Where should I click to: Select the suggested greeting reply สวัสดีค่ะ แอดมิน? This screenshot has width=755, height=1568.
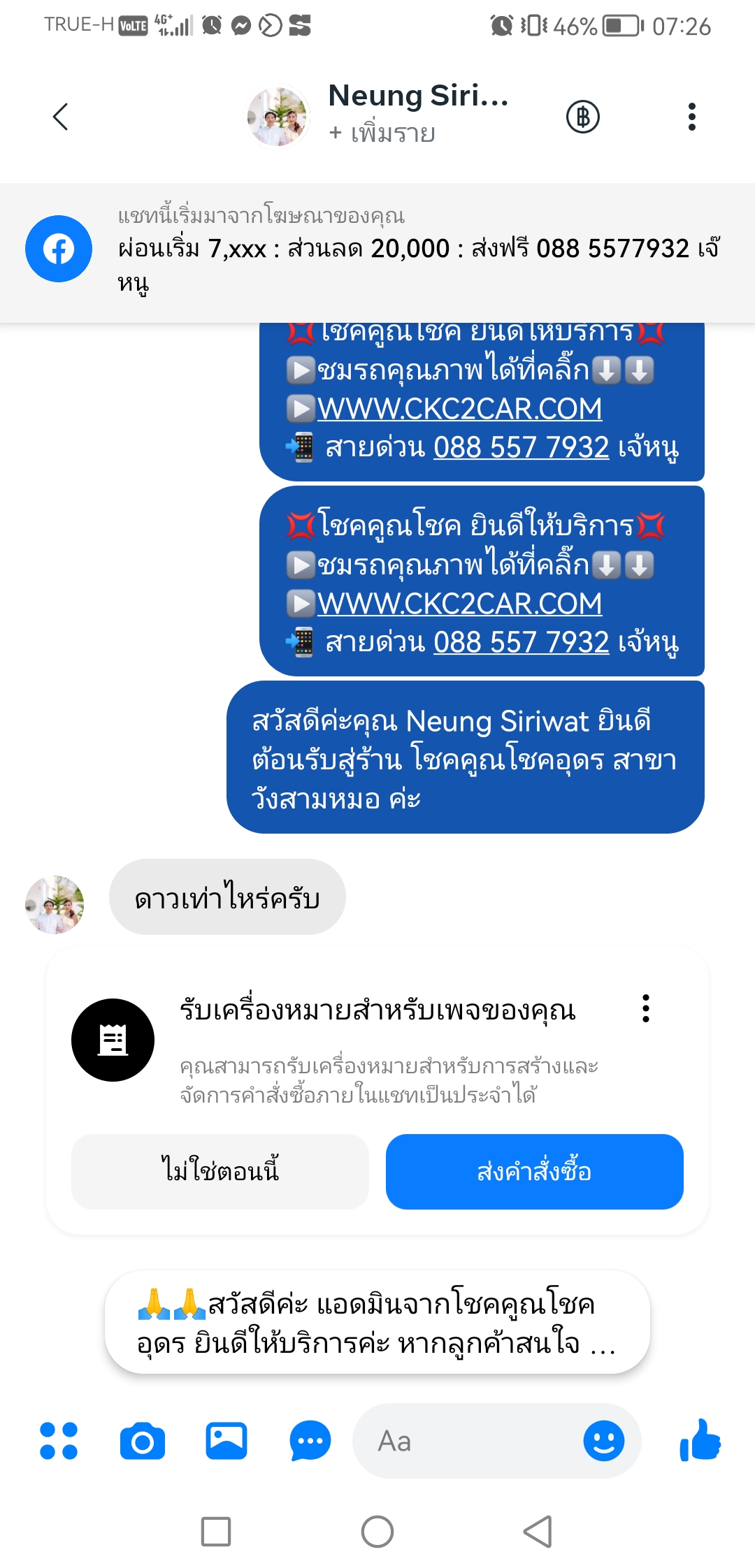click(x=377, y=1323)
